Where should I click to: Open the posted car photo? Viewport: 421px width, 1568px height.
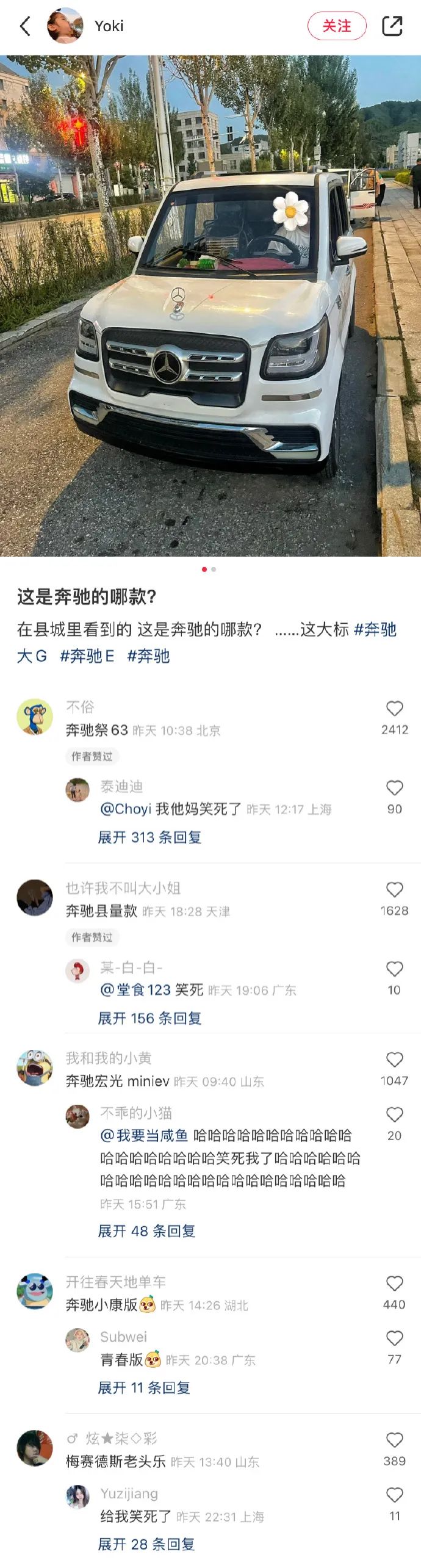click(x=210, y=305)
